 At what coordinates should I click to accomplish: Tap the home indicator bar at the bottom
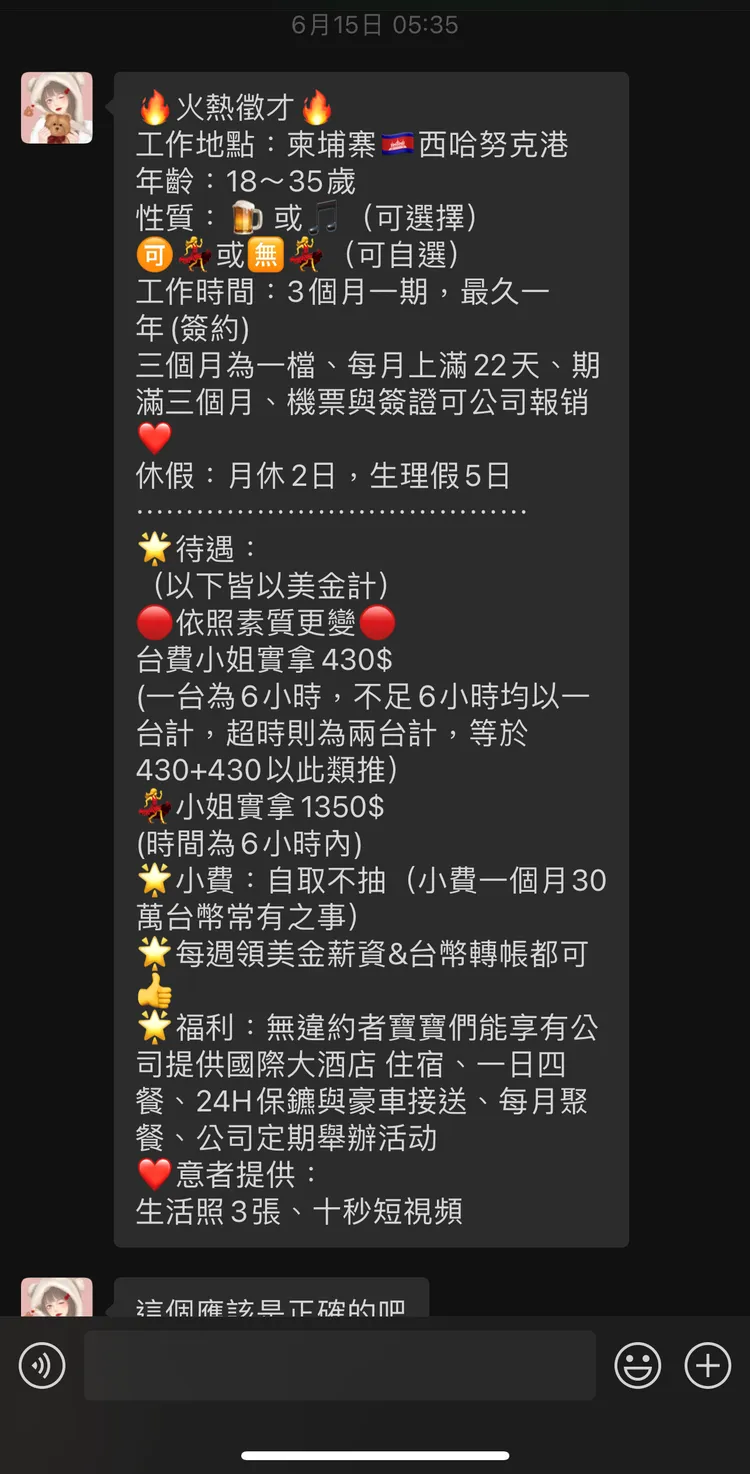[375, 1455]
